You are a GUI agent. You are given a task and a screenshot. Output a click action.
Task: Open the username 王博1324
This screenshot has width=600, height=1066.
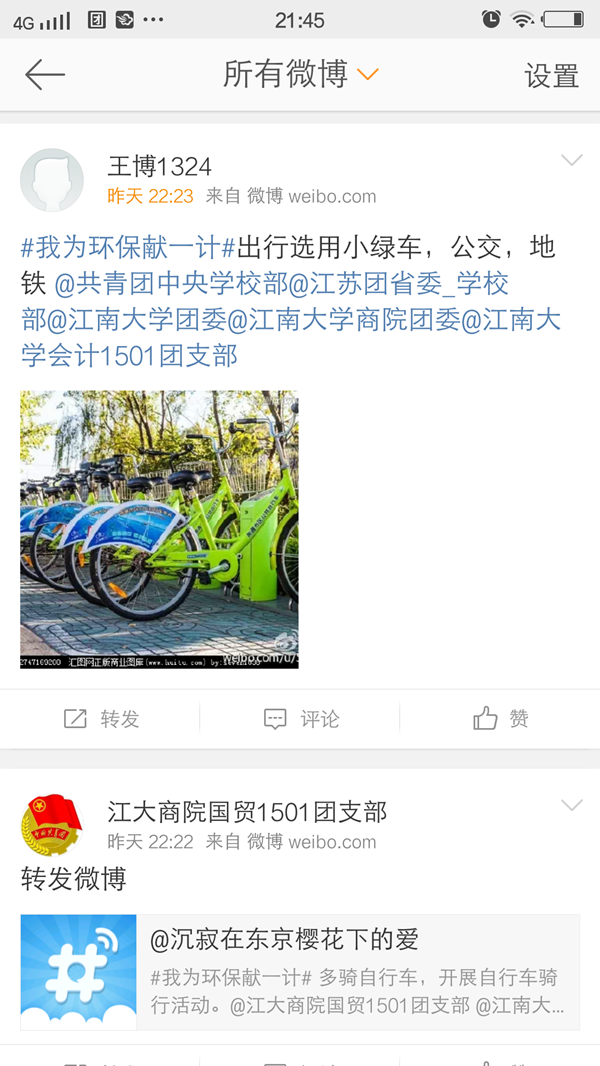click(x=160, y=166)
